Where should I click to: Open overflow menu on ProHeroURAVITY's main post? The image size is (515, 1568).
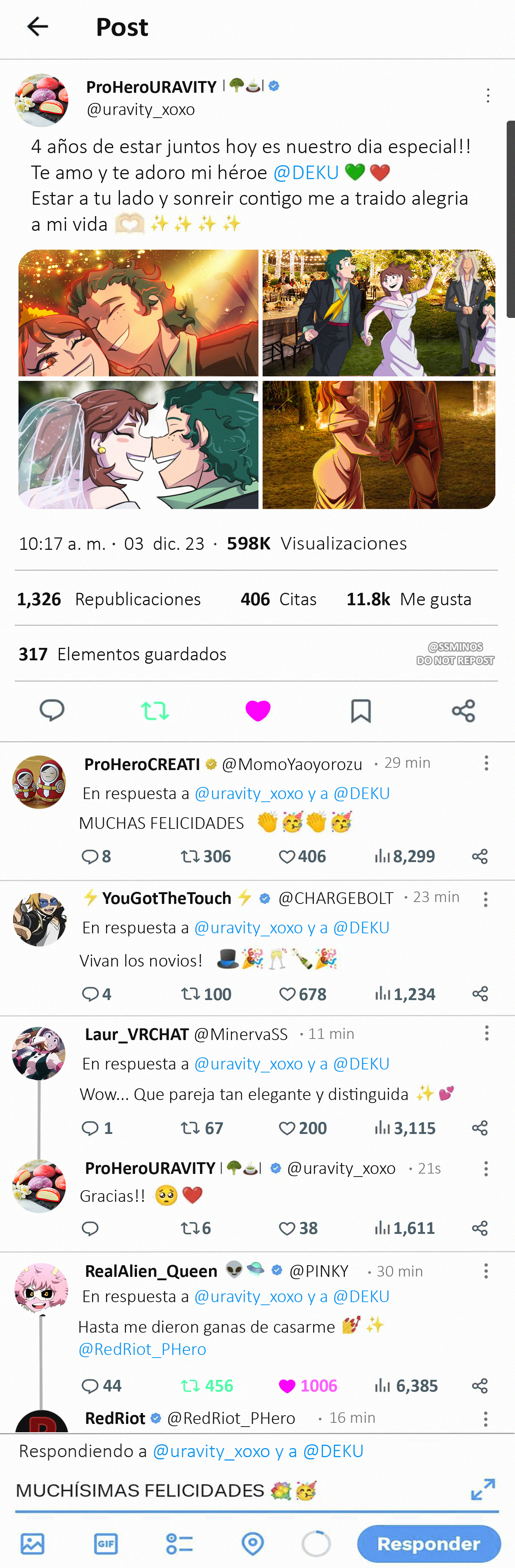(487, 95)
